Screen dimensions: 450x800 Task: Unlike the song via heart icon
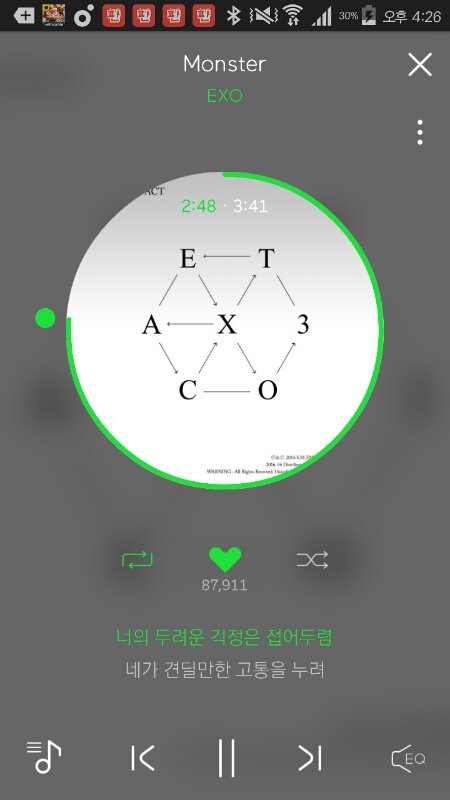[x=225, y=560]
